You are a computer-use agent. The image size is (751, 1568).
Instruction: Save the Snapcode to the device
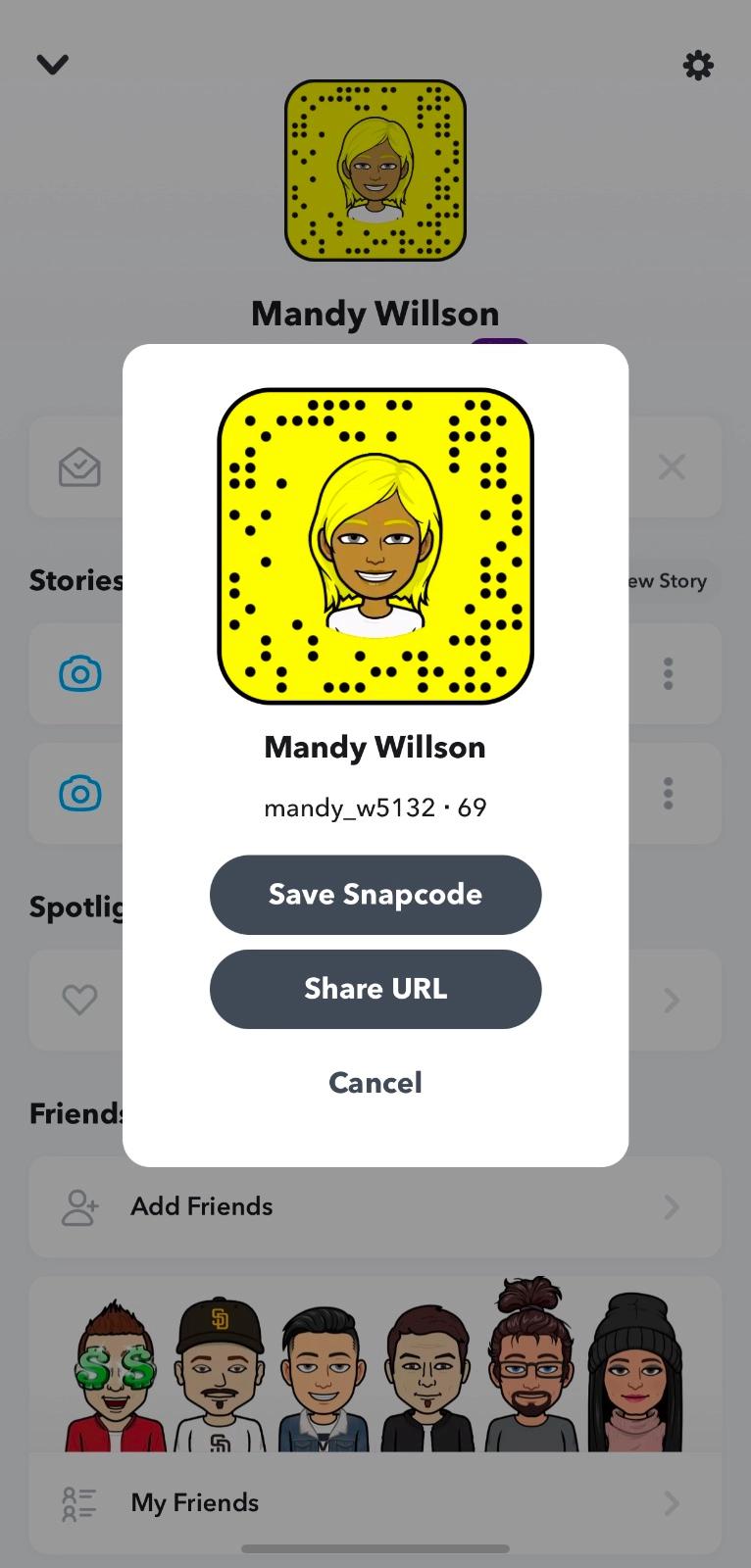tap(375, 894)
